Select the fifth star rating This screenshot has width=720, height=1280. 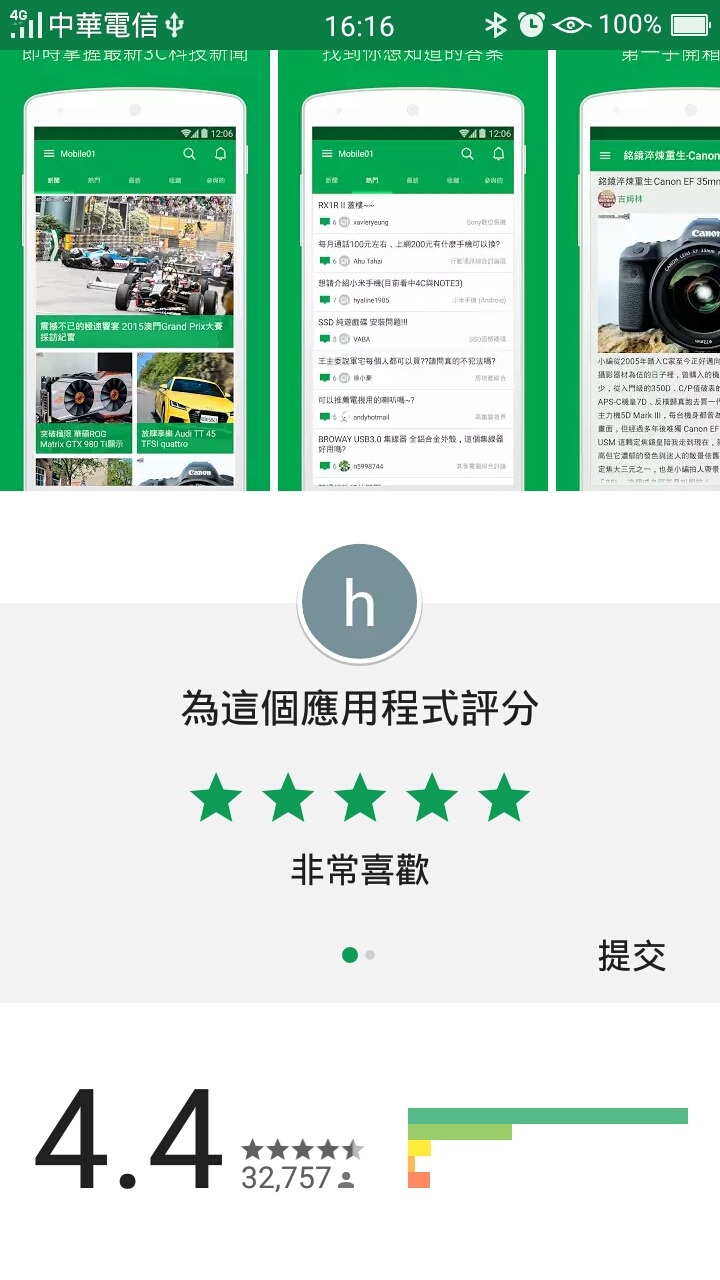(504, 798)
